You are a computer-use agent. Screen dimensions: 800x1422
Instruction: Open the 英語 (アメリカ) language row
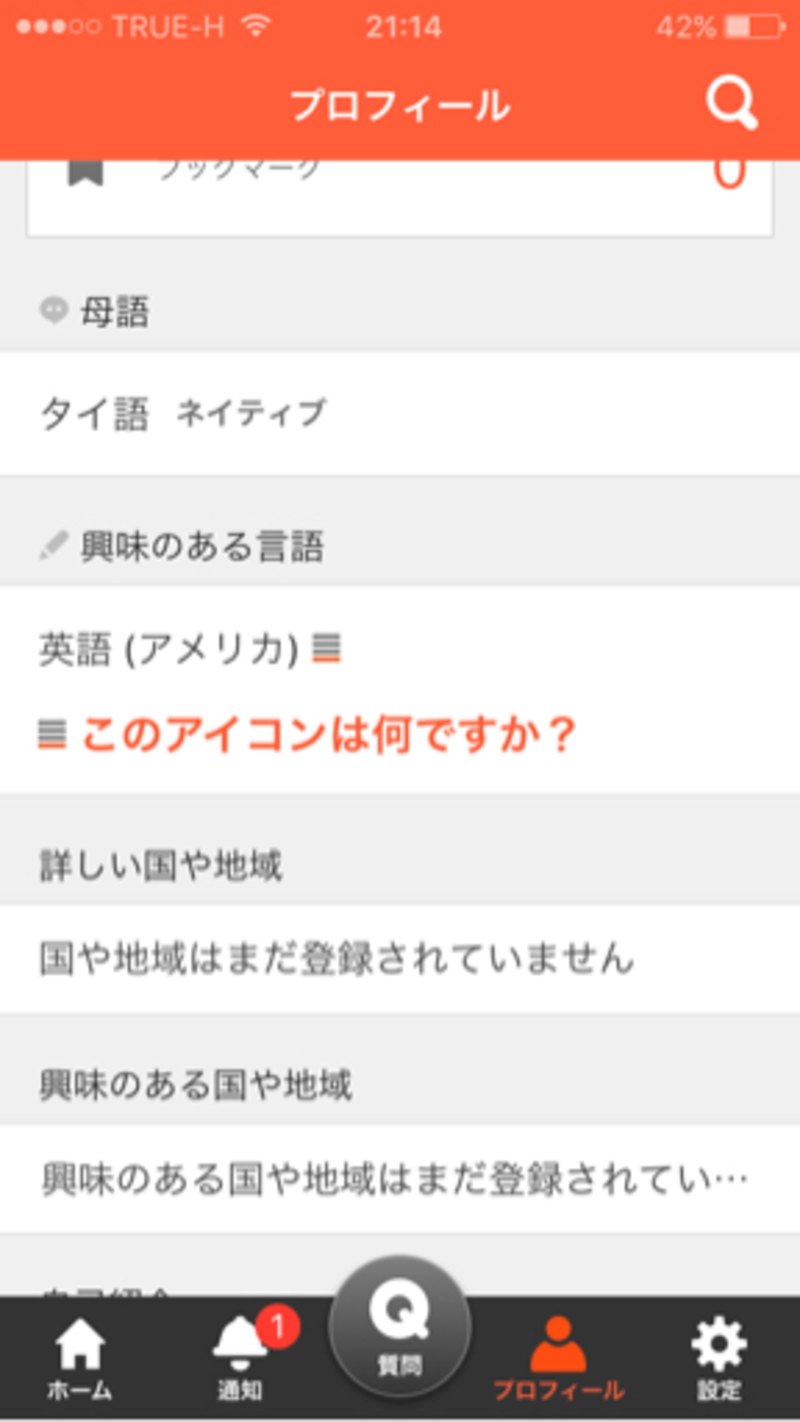tap(400, 650)
